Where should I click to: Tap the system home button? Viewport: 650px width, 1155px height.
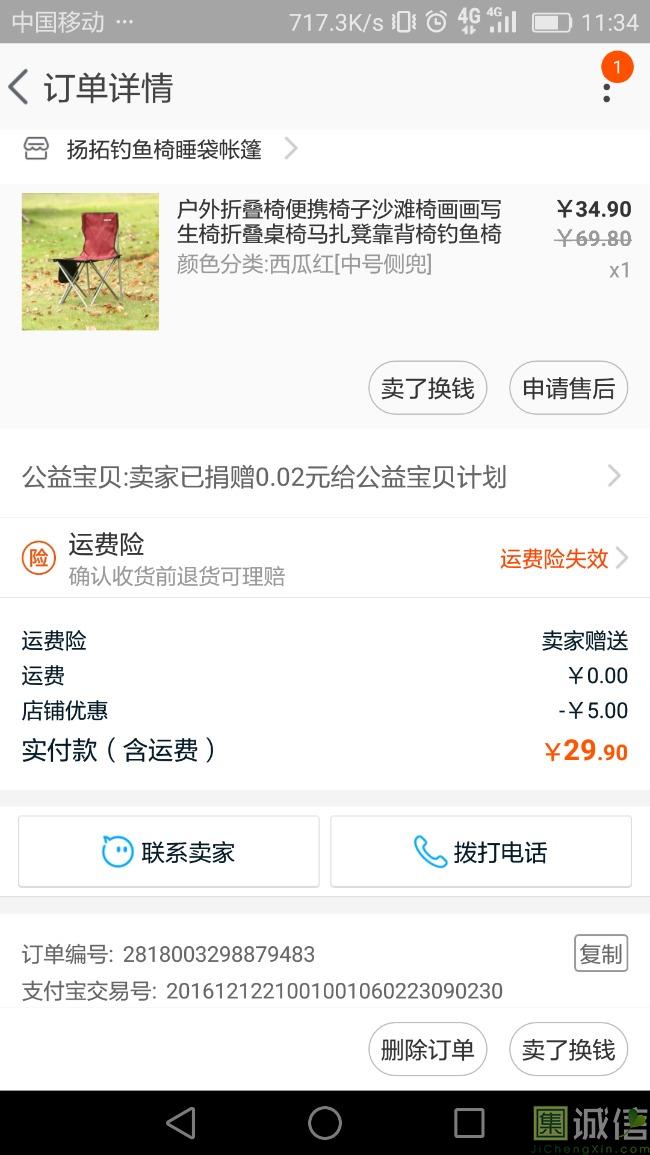(x=325, y=1122)
